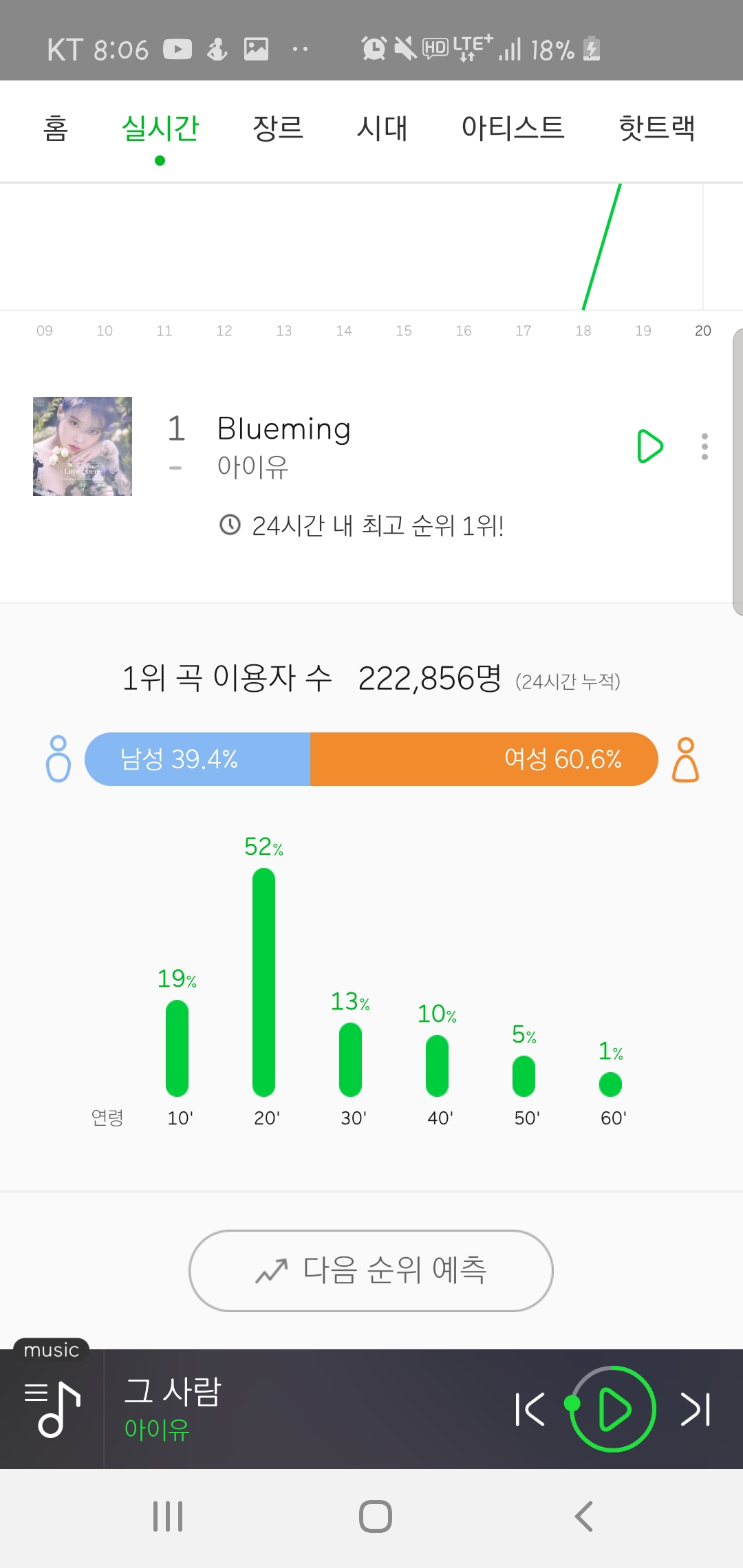
Task: Expand the music mini player label
Action: point(52,1349)
